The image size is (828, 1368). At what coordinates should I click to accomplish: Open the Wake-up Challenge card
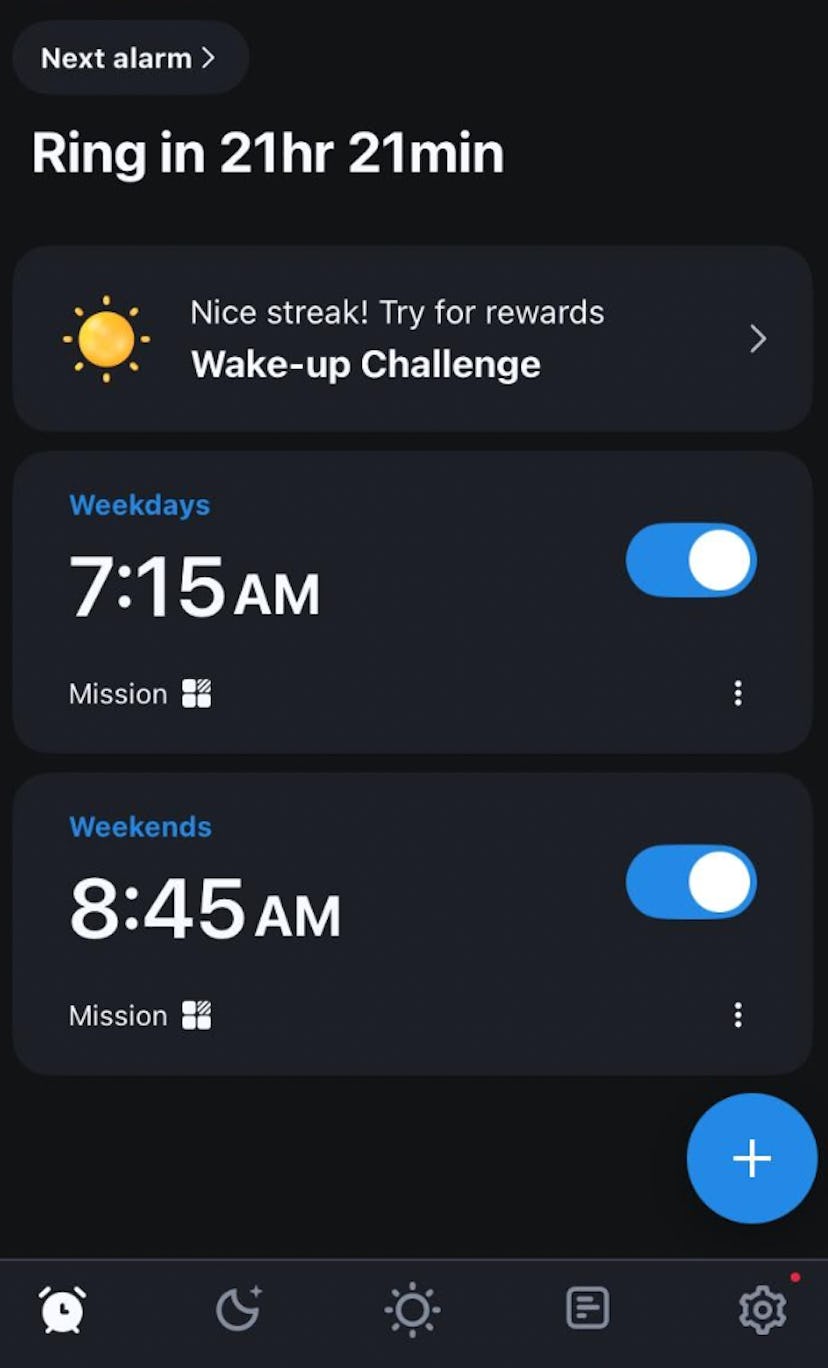point(412,339)
